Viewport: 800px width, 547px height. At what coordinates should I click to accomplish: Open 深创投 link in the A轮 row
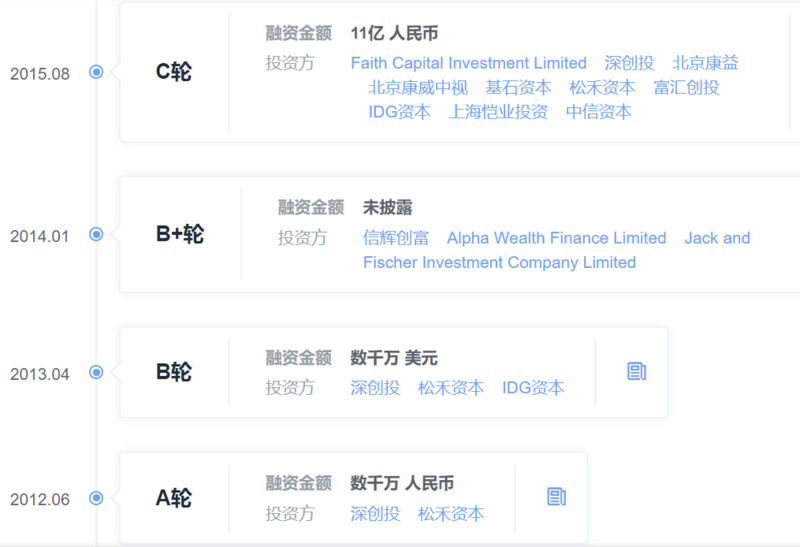(x=375, y=514)
